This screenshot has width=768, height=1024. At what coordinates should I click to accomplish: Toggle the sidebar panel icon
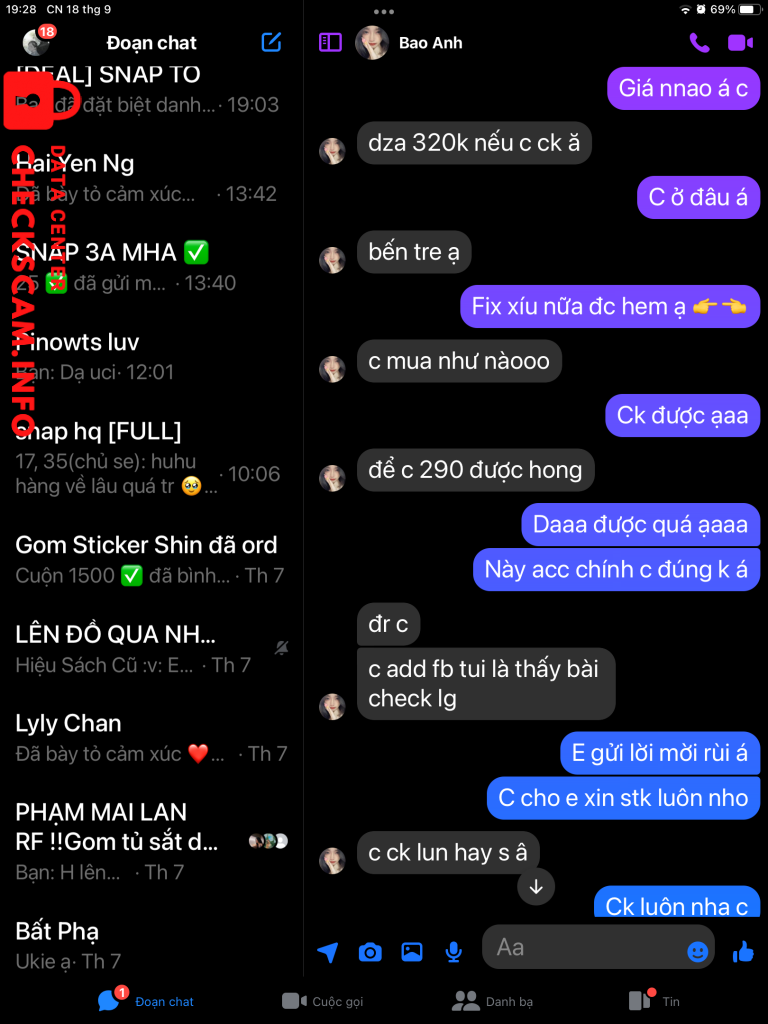click(330, 42)
